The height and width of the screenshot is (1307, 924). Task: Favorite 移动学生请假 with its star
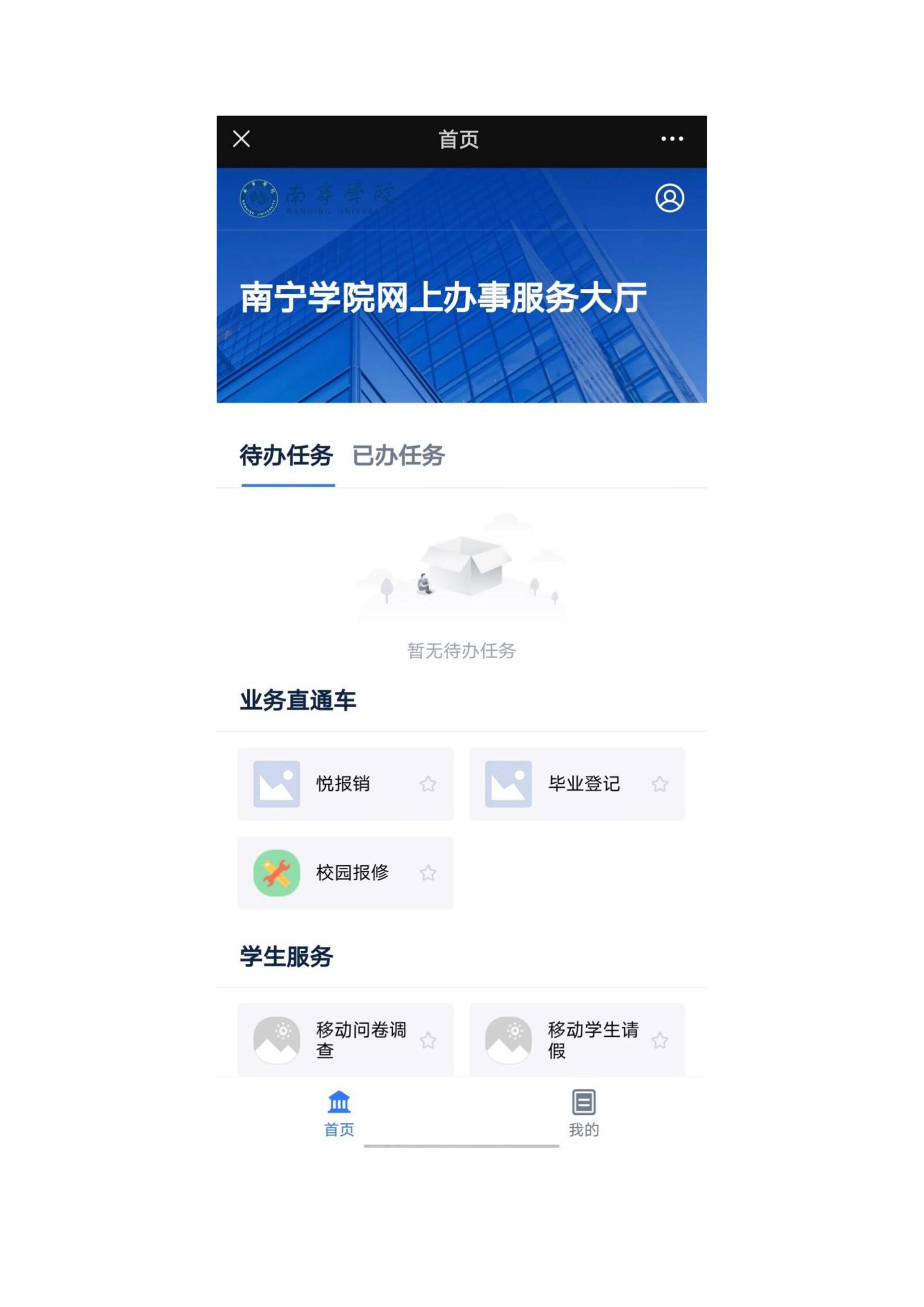(659, 1041)
